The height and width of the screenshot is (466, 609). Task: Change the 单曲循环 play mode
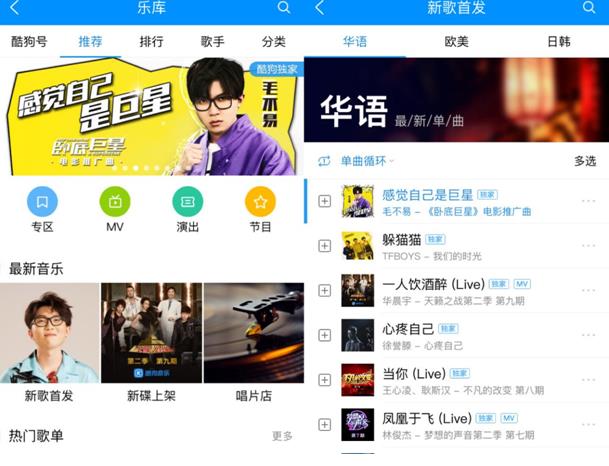click(x=358, y=161)
